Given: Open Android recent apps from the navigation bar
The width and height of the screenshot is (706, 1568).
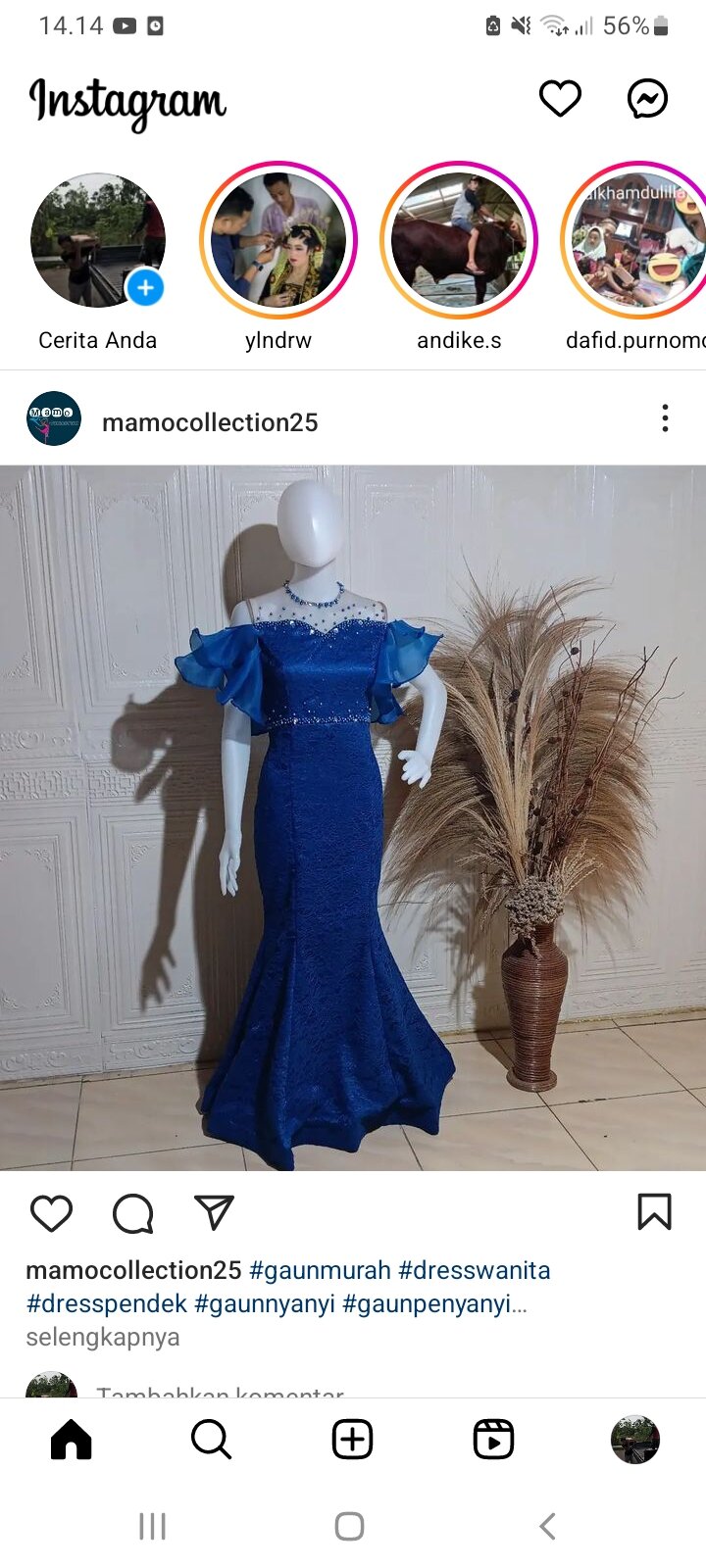Looking at the screenshot, I should click(152, 1525).
